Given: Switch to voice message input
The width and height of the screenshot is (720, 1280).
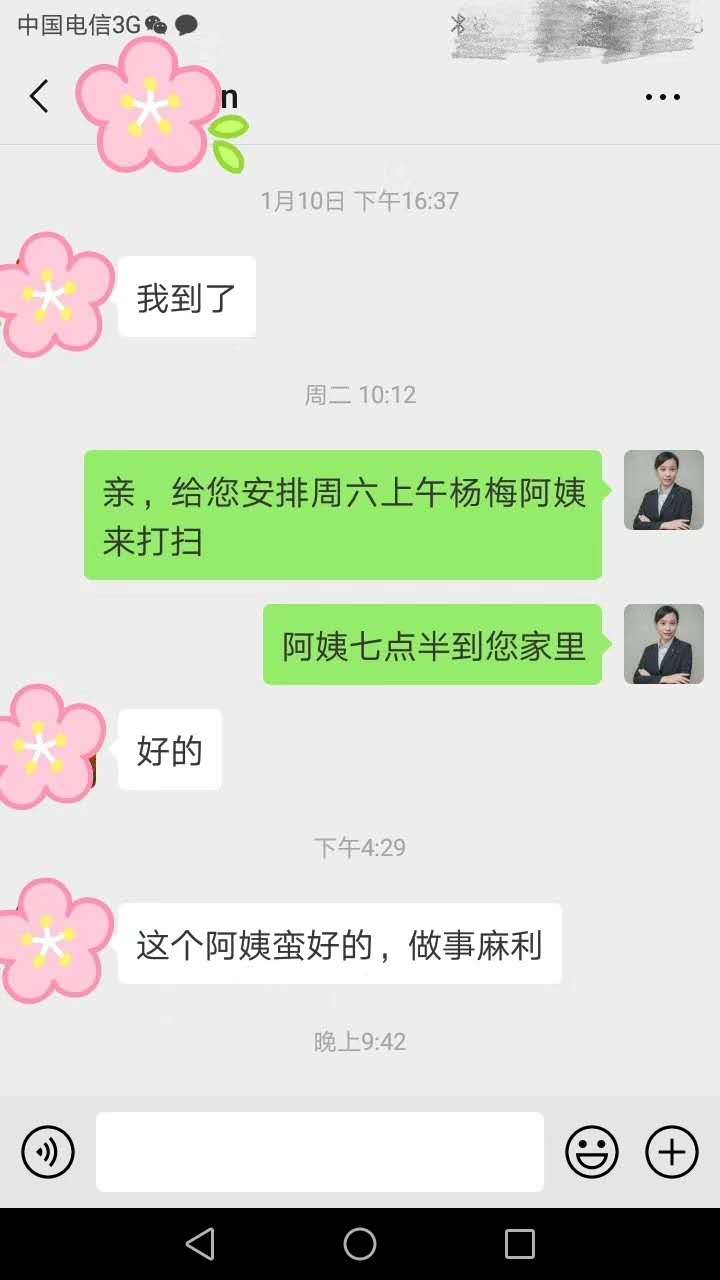Looking at the screenshot, I should click(48, 1152).
